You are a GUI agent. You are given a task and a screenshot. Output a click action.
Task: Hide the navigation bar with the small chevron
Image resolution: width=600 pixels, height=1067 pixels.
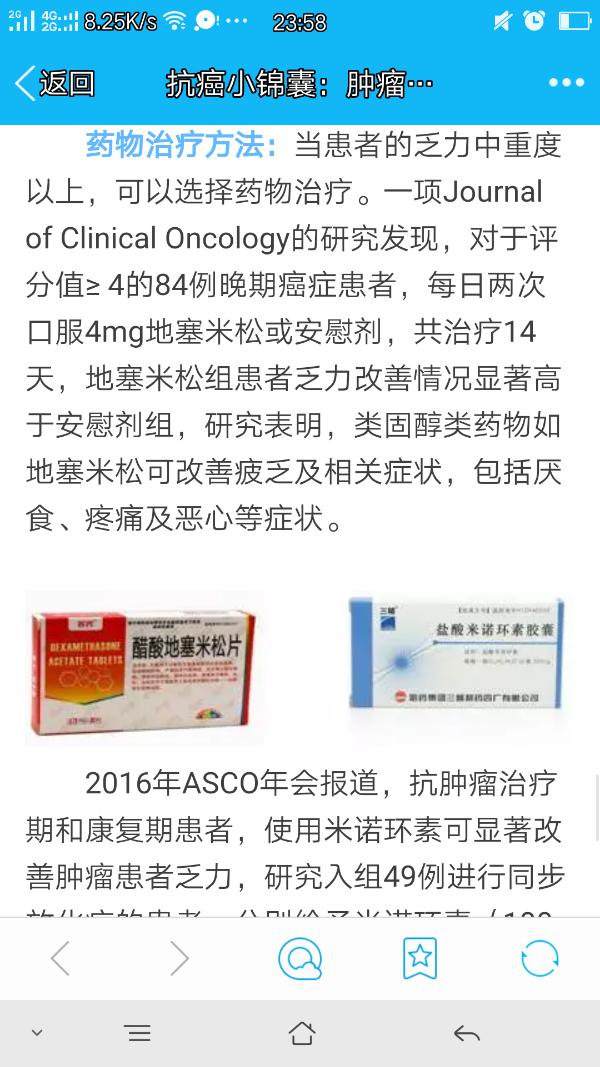point(37,1033)
